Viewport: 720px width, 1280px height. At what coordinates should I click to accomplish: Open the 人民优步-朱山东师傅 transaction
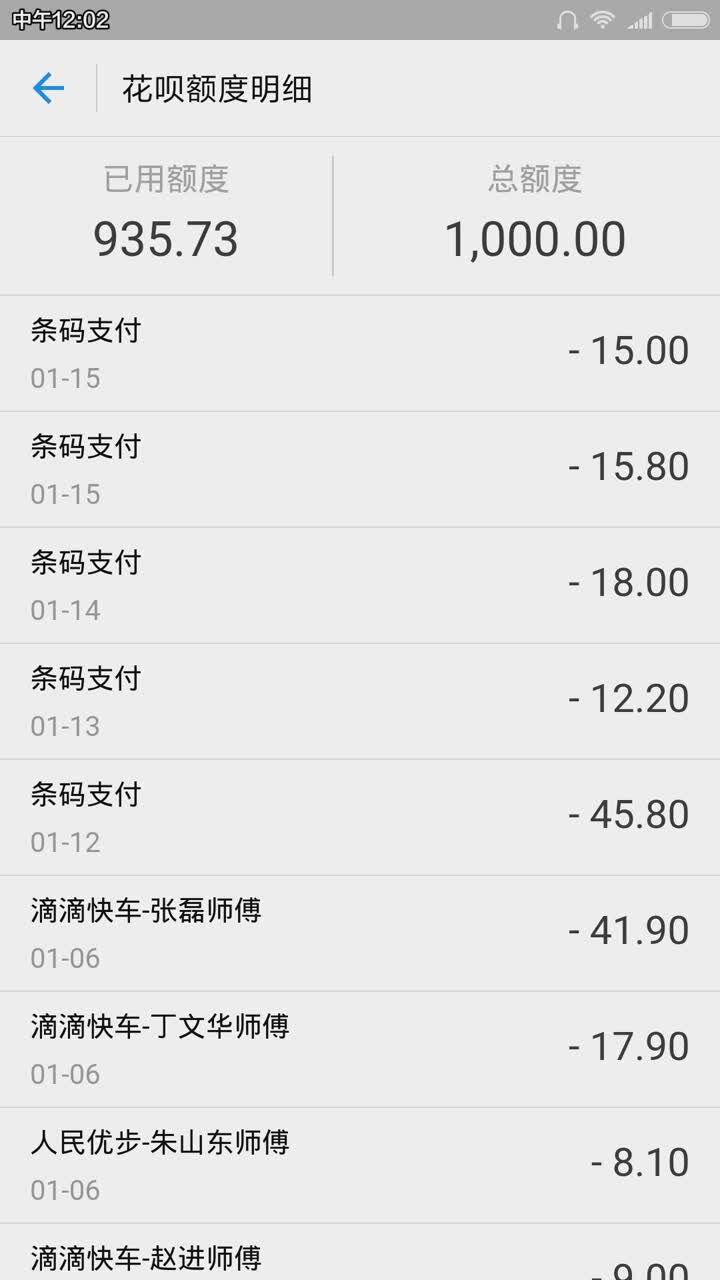pos(360,1165)
